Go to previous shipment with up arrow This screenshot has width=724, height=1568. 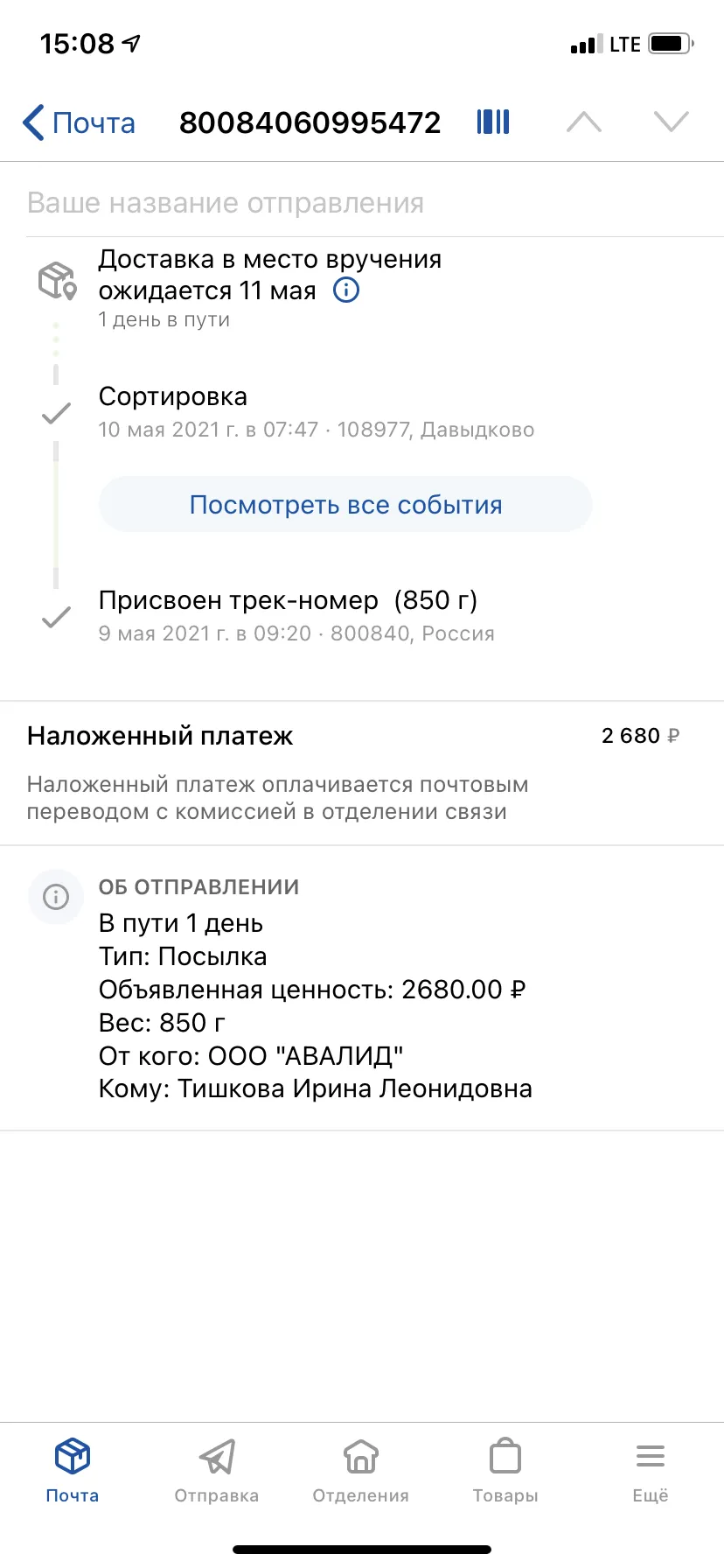(584, 122)
